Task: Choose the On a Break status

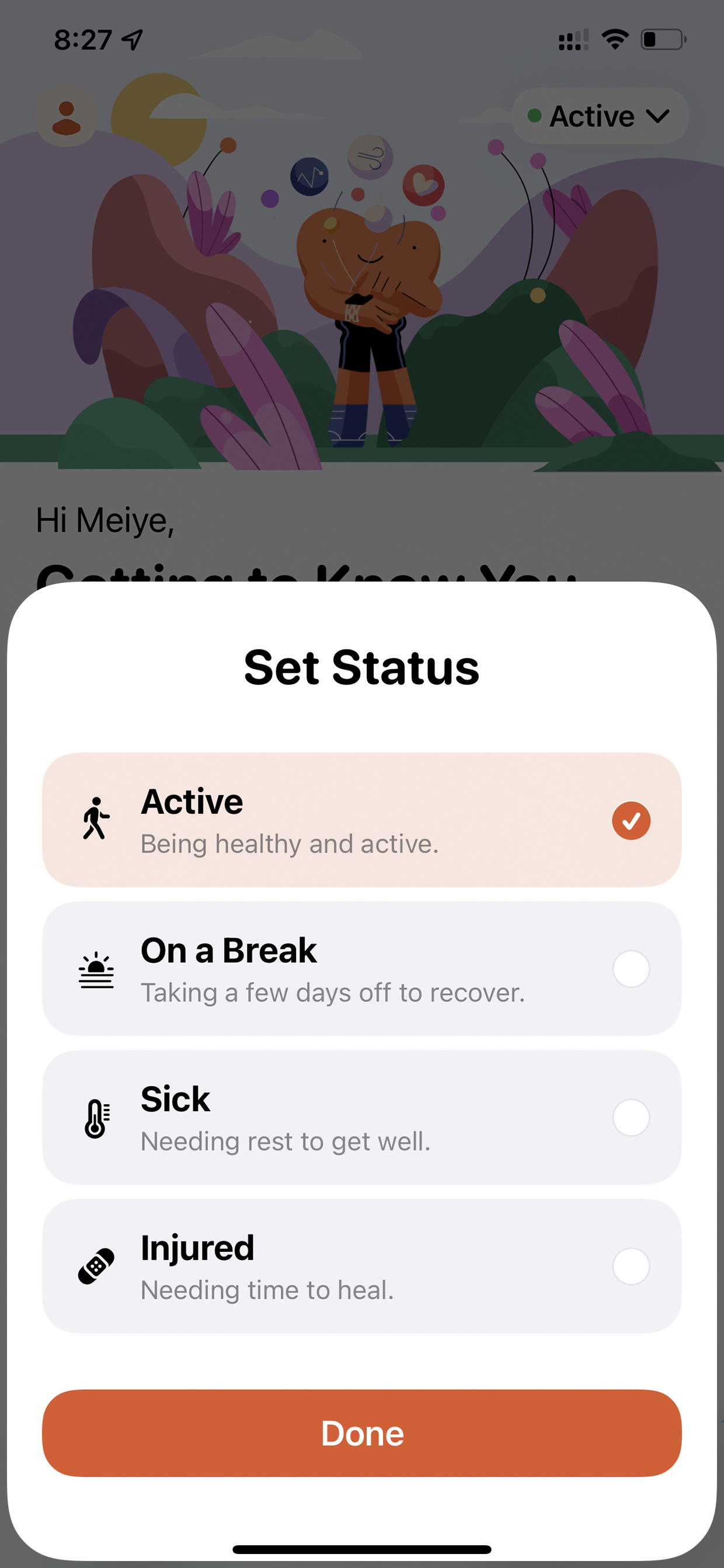Action: point(361,969)
